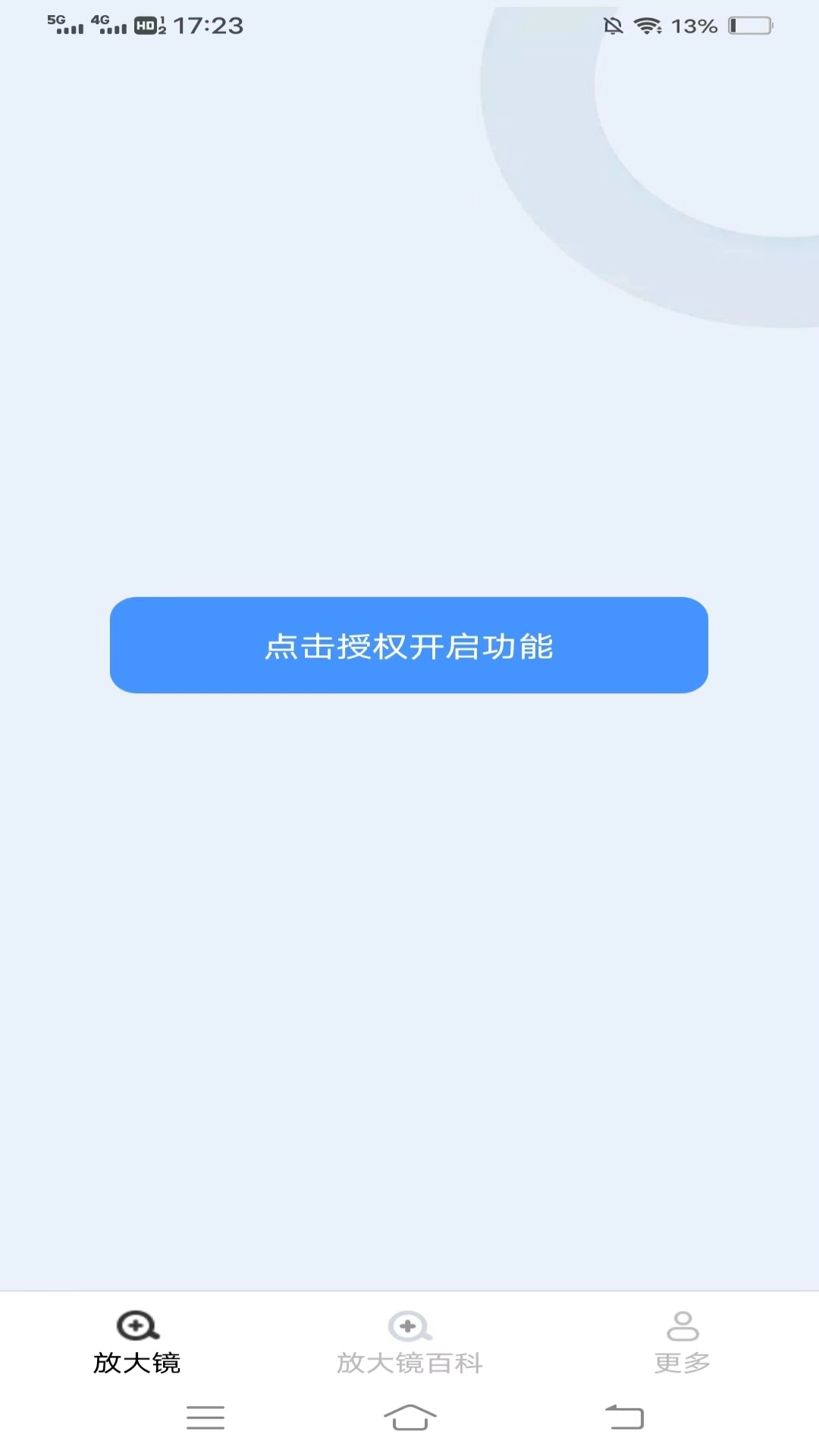Image resolution: width=819 pixels, height=1456 pixels.
Task: Tap the 点击授权开启功能 authorization button
Action: pos(409,645)
